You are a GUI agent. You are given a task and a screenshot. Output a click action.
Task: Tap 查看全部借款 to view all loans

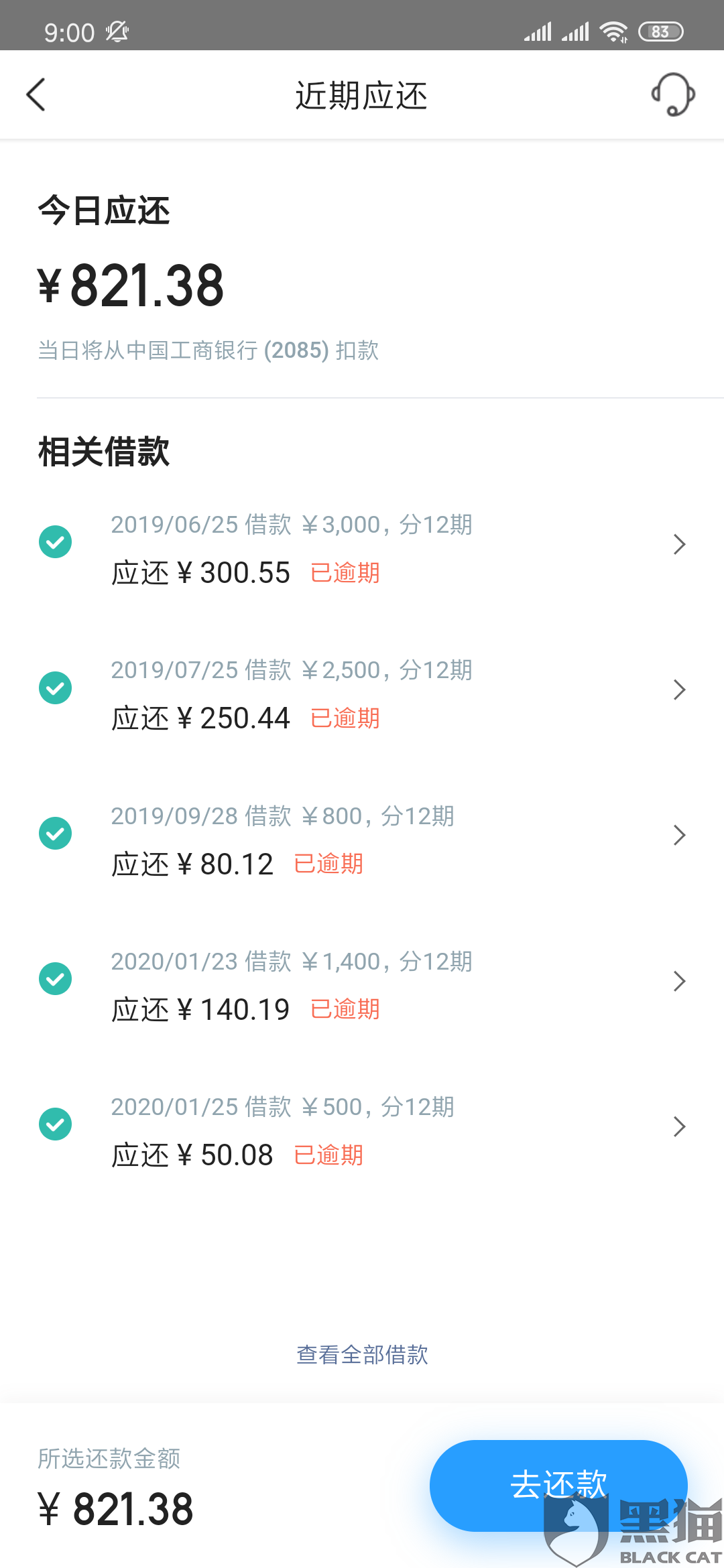click(x=362, y=1355)
